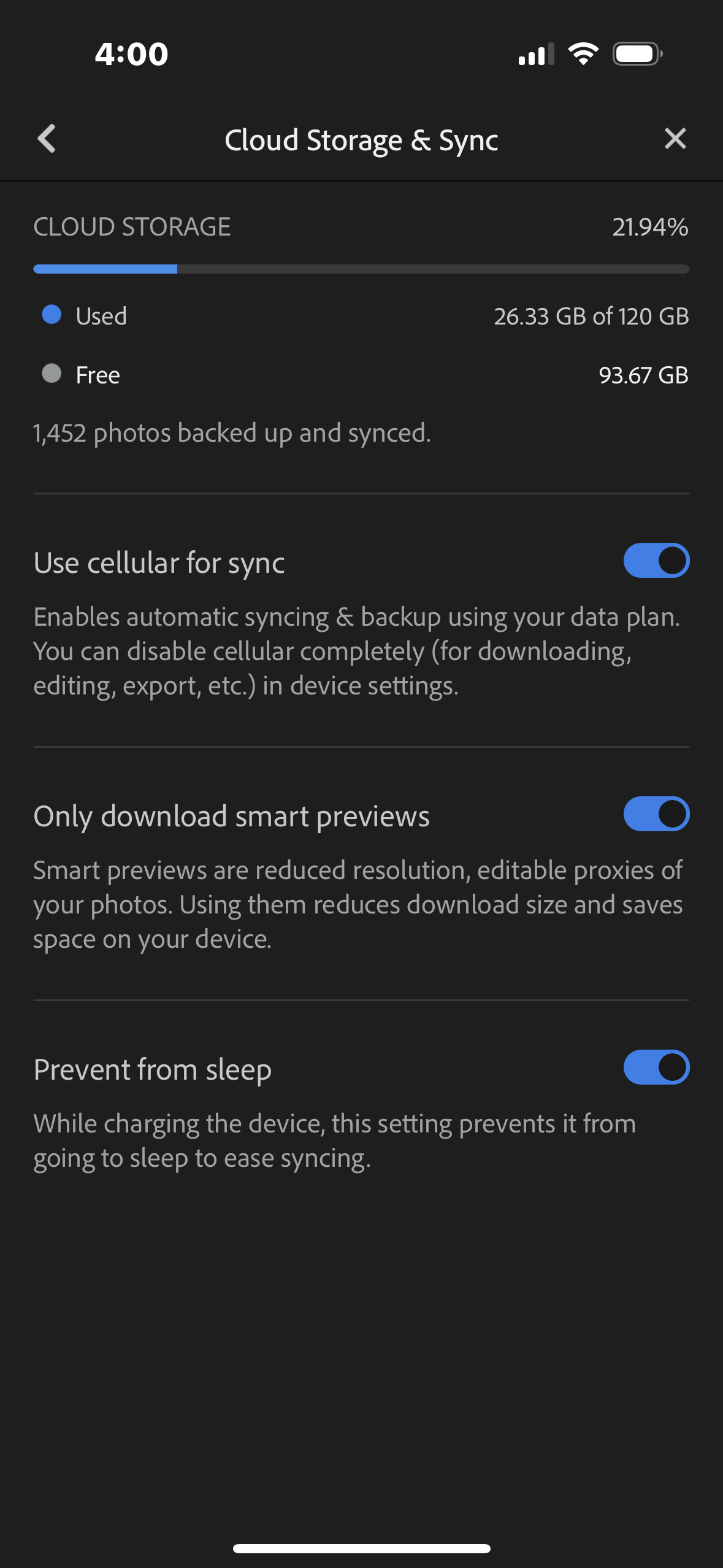Turn off Only download smart previews
The height and width of the screenshot is (1568, 723).
click(656, 814)
